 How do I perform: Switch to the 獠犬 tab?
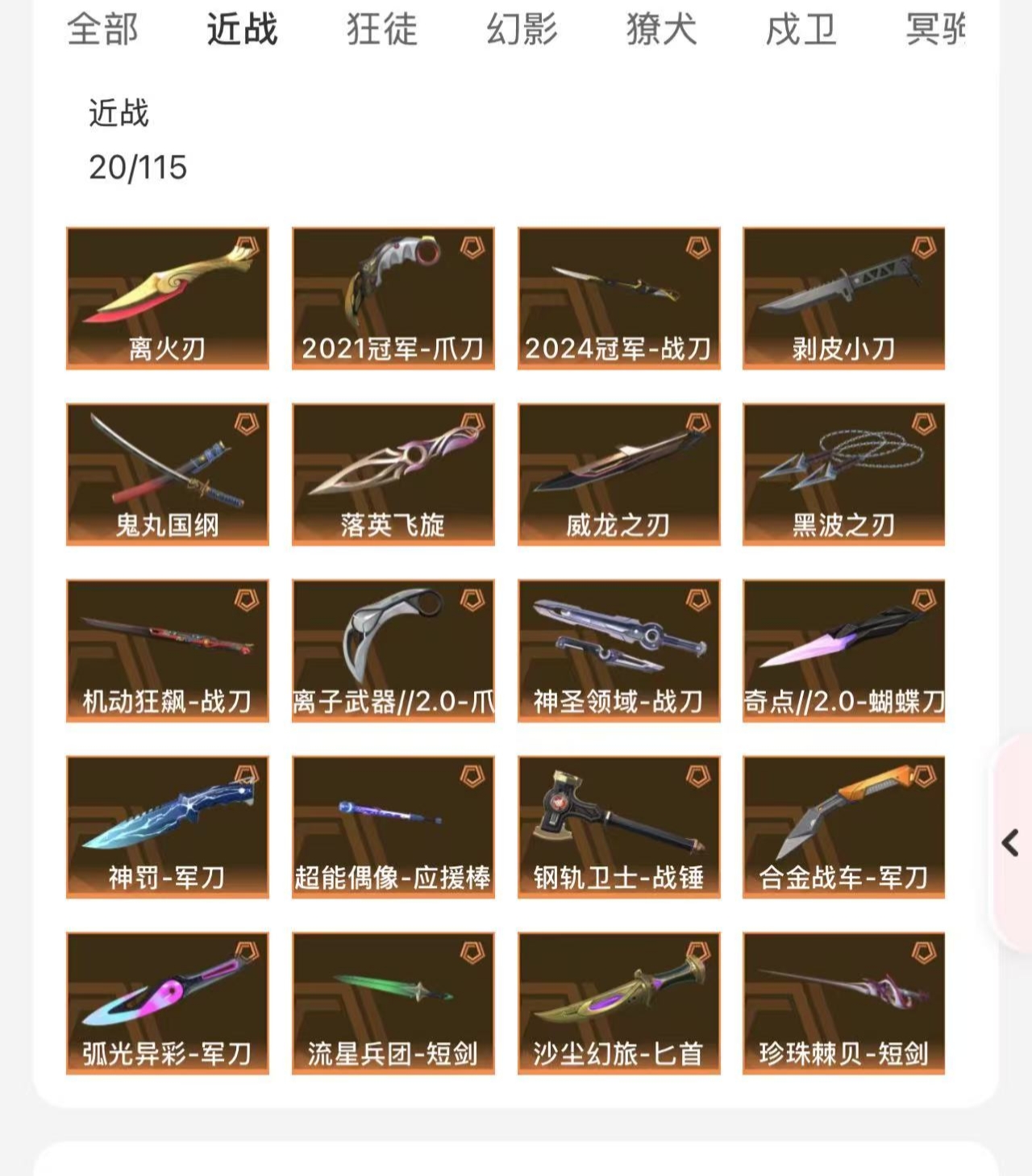click(x=661, y=30)
